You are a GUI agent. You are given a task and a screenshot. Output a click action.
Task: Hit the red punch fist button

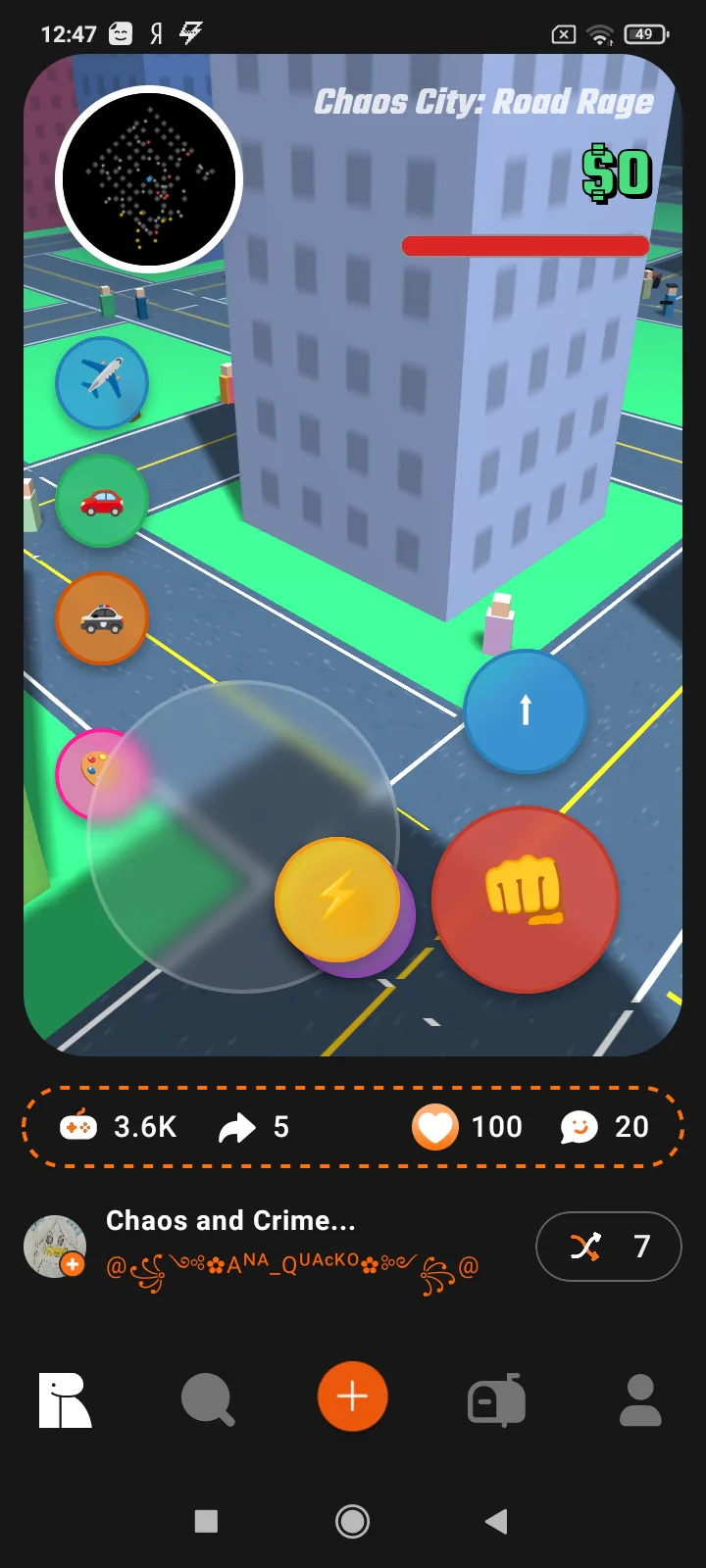click(x=526, y=899)
